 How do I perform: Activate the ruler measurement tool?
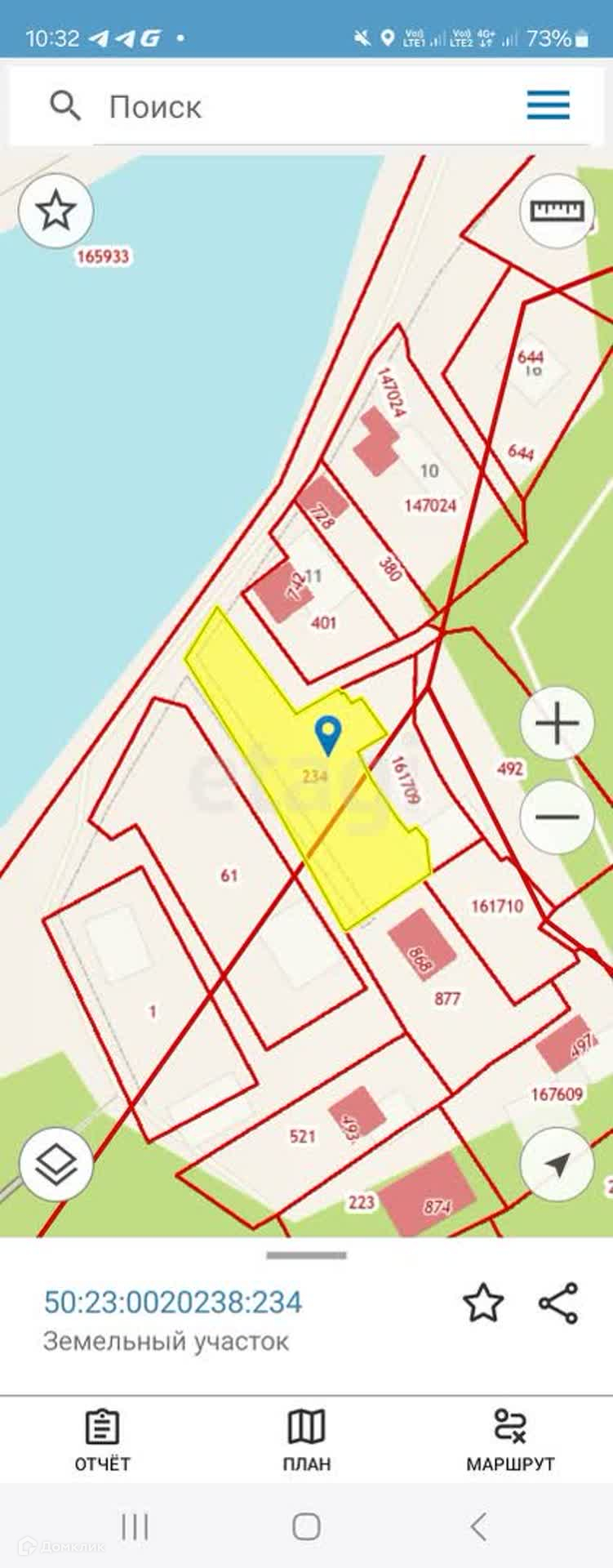(x=557, y=211)
